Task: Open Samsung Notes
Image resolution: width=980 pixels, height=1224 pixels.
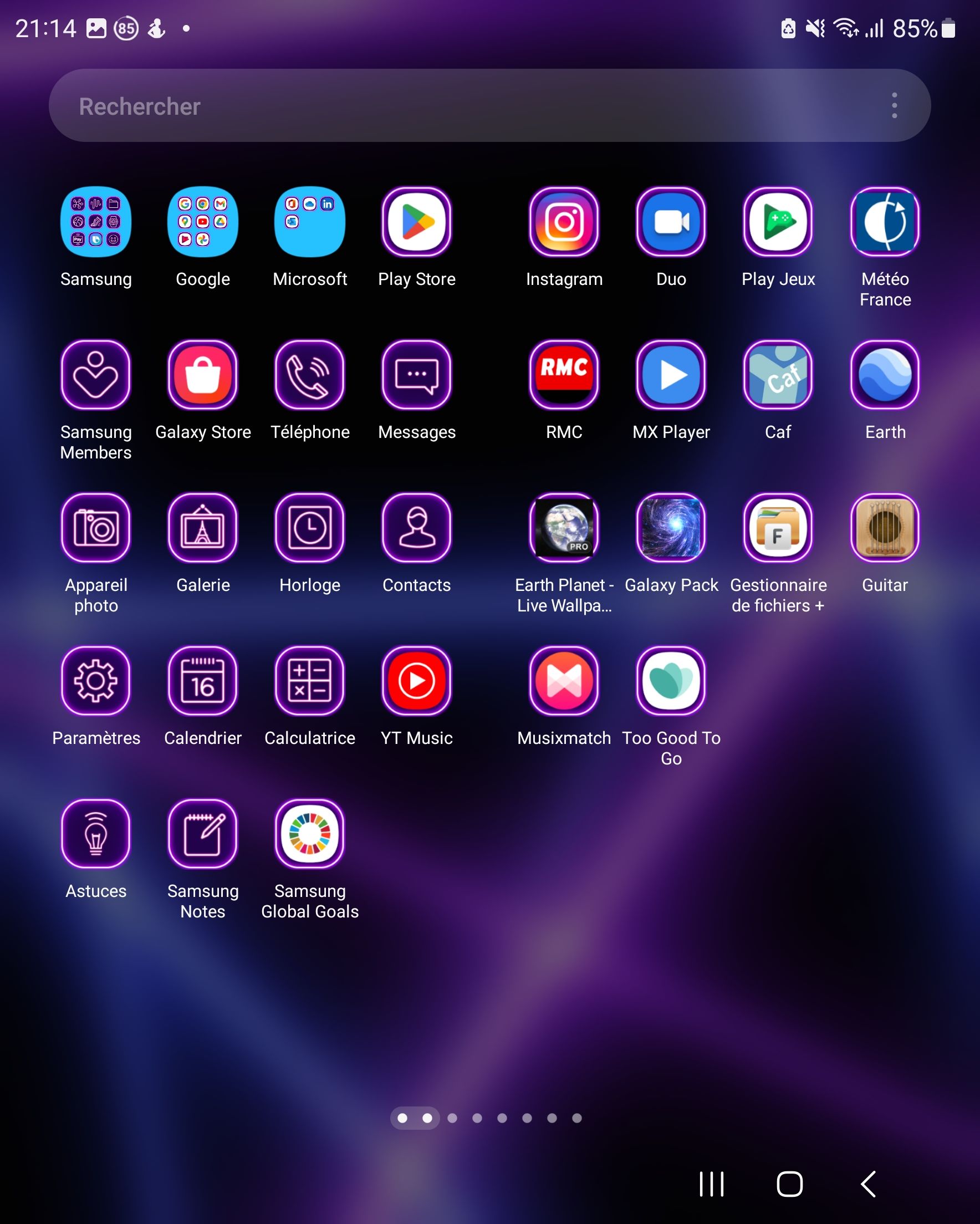Action: [203, 834]
